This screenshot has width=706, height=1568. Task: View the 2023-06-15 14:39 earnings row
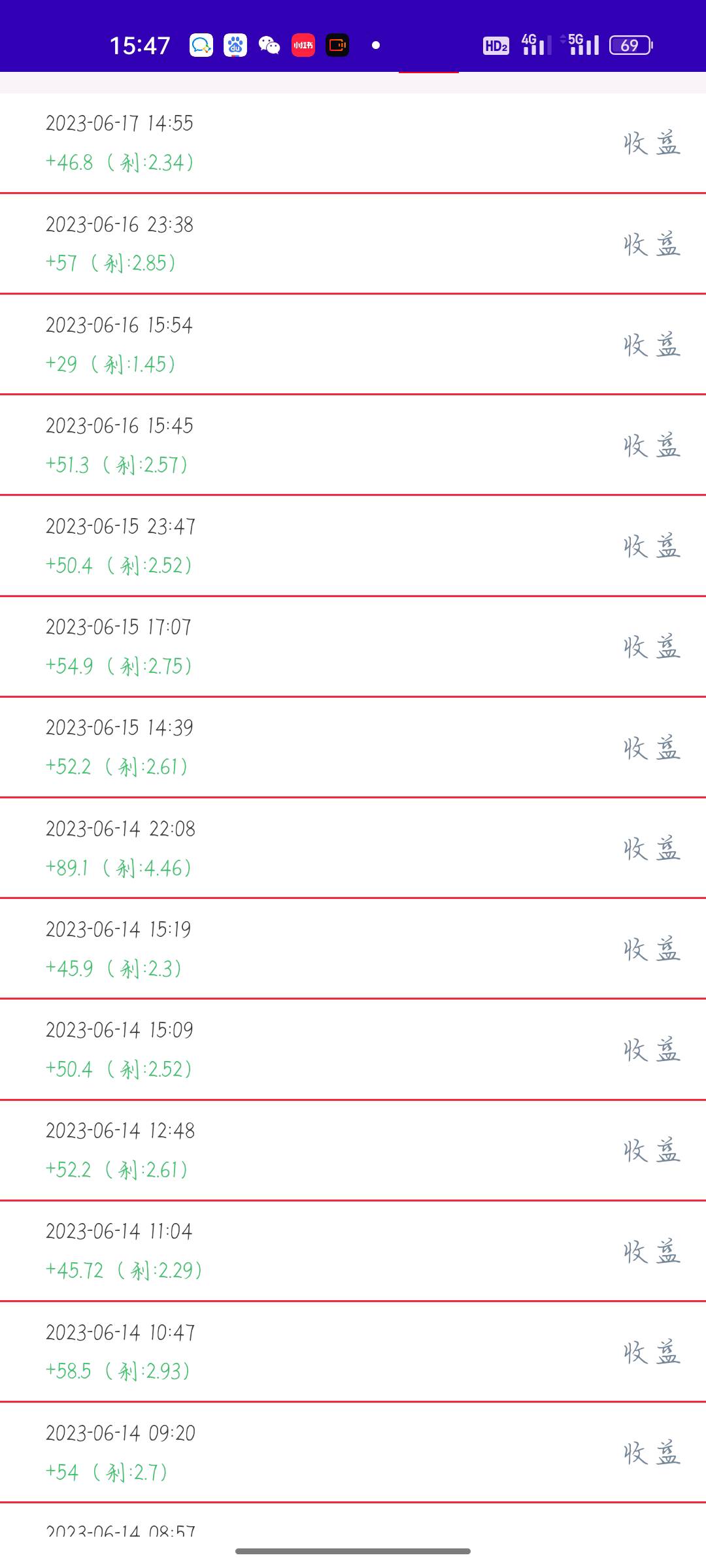point(353,747)
